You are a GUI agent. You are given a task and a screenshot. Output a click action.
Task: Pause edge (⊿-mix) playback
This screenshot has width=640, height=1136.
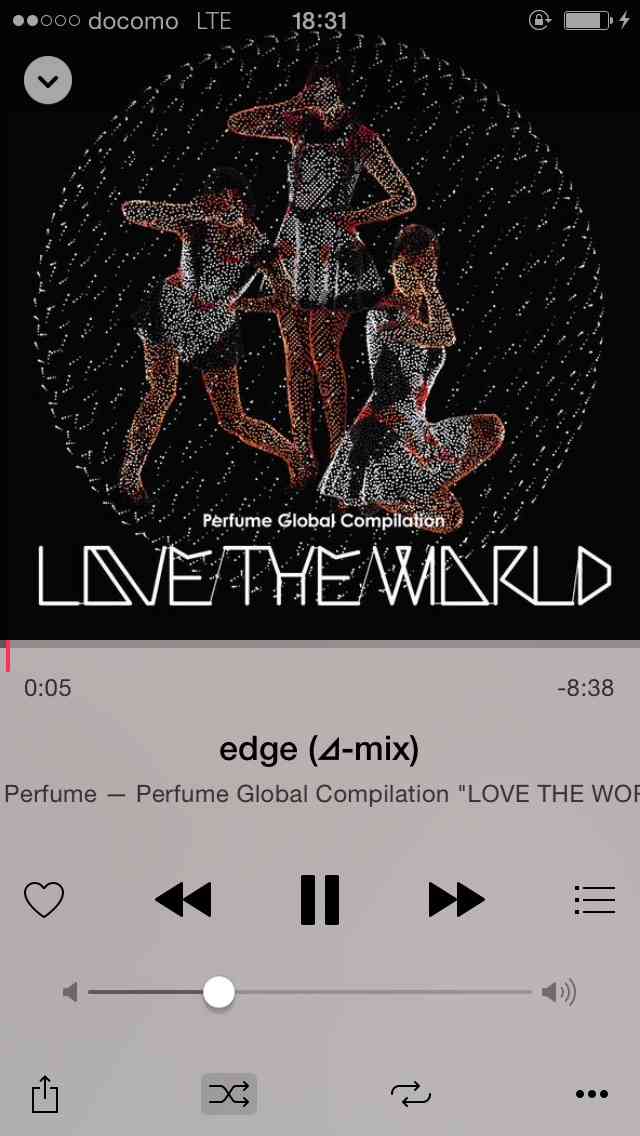coord(320,900)
